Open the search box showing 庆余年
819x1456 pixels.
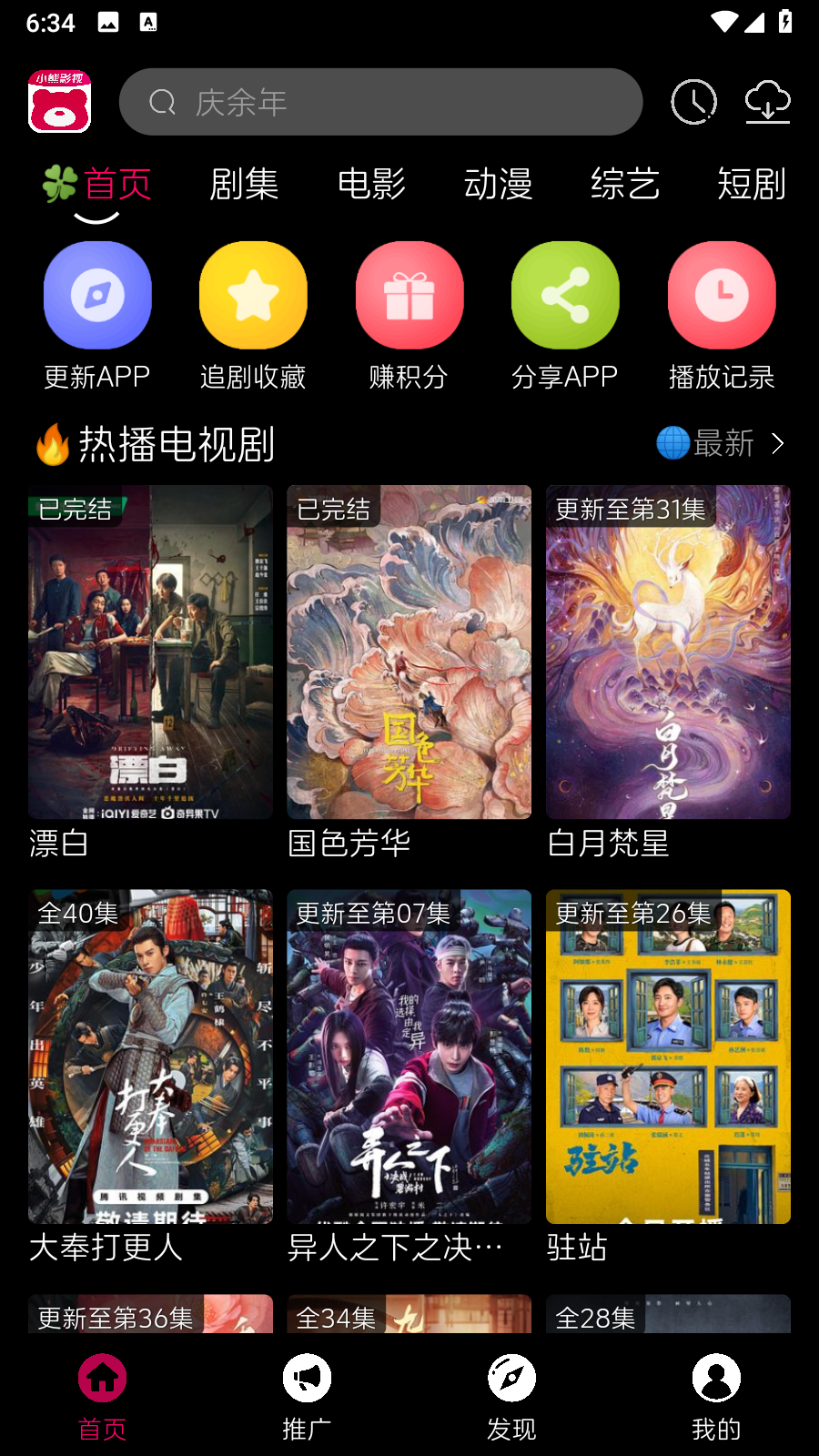click(x=380, y=102)
